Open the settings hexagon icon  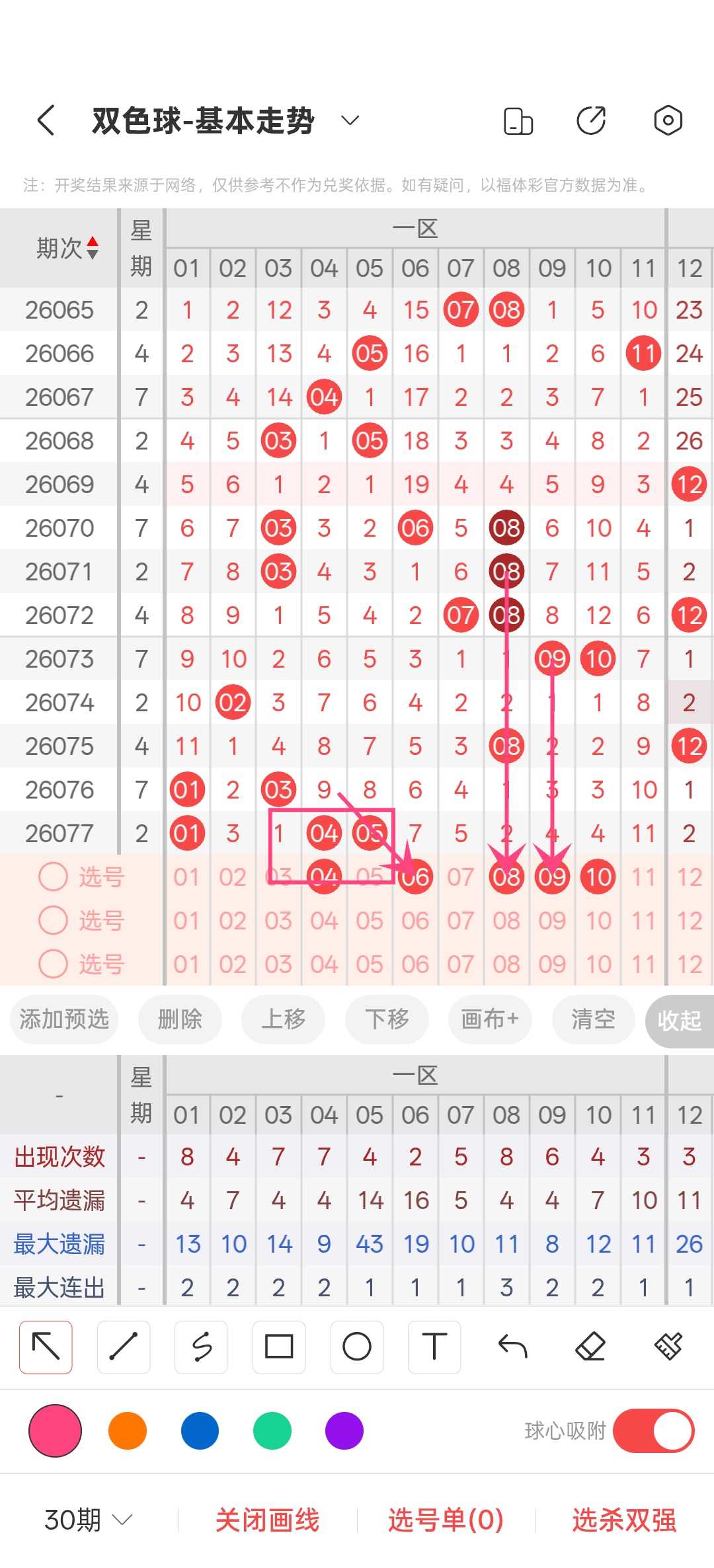click(668, 121)
